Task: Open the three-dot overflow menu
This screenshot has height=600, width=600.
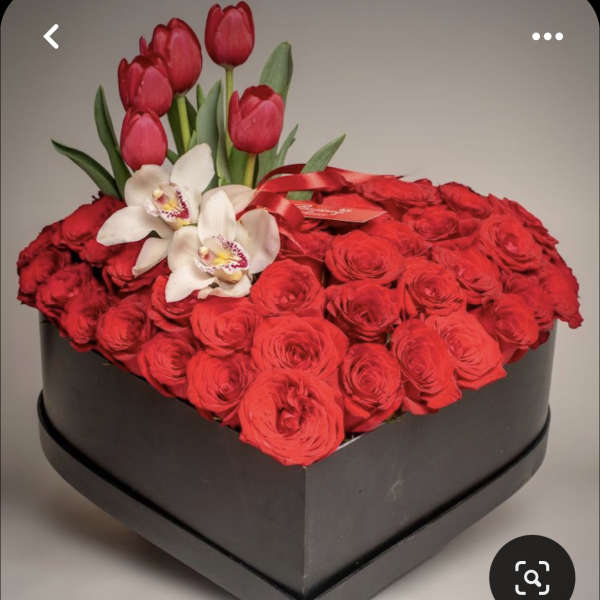Action: coord(547,37)
